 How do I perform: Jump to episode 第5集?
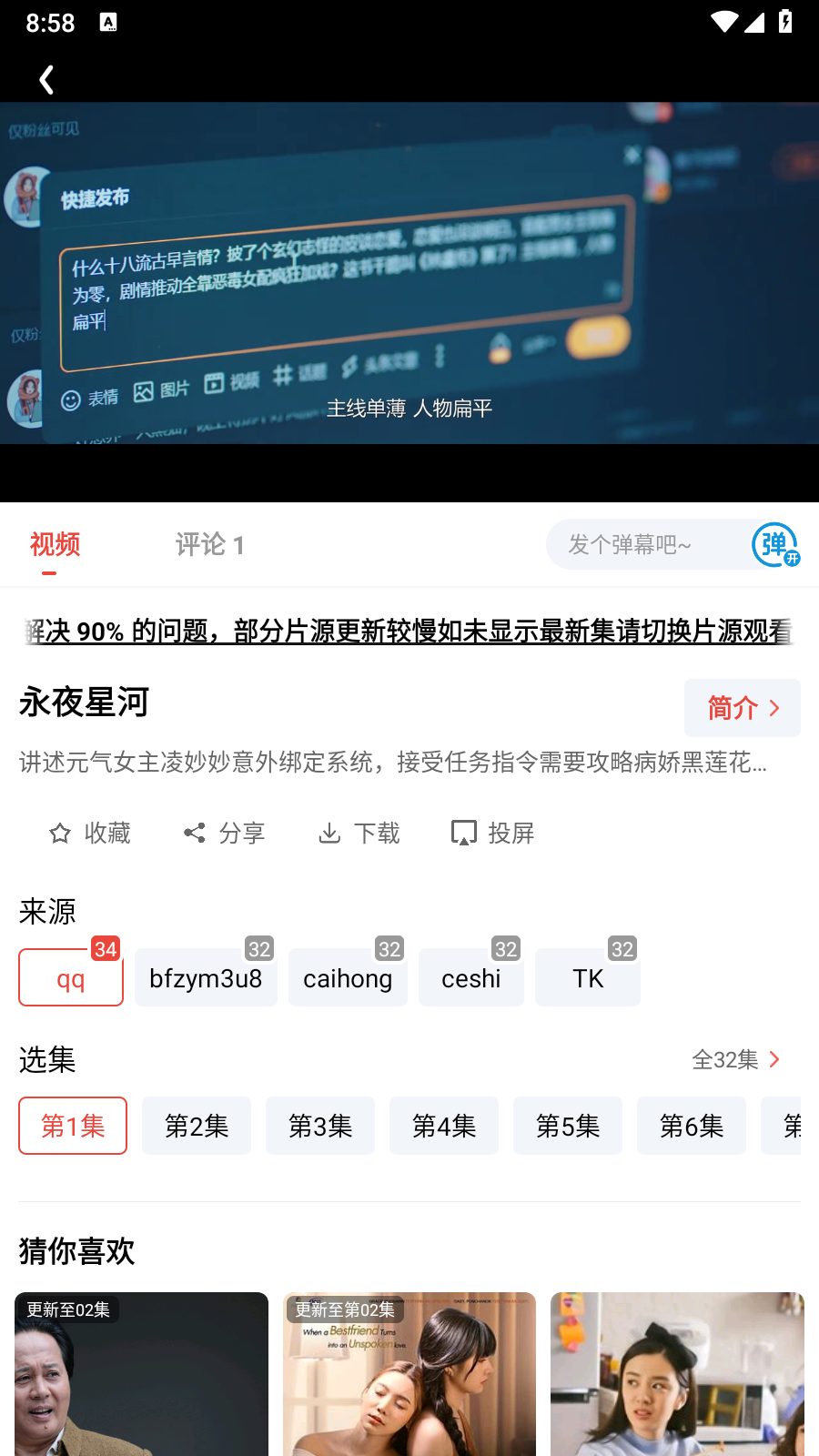pyautogui.click(x=568, y=1126)
